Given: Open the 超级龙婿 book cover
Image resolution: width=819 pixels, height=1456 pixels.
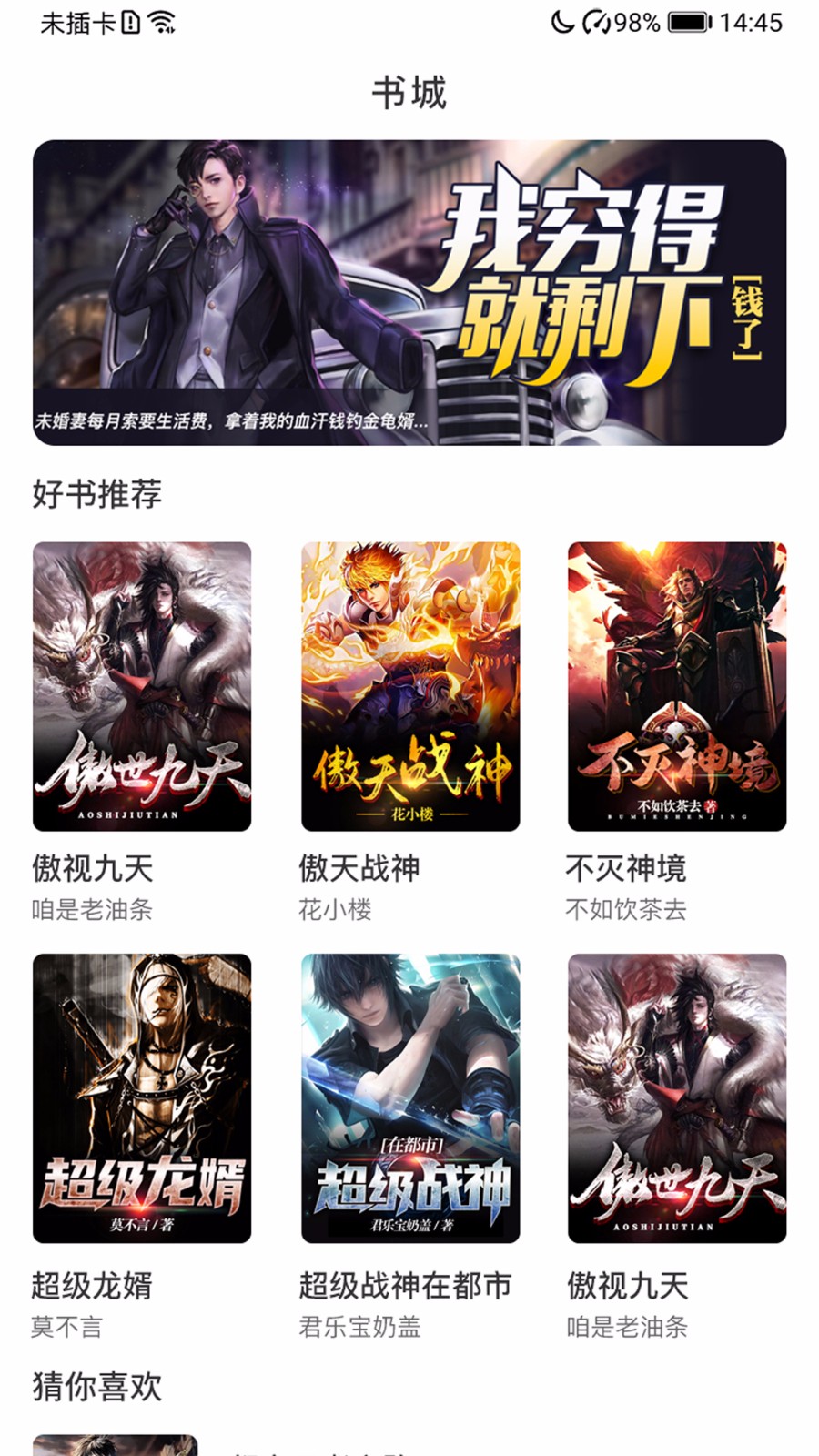Looking at the screenshot, I should (x=141, y=1101).
